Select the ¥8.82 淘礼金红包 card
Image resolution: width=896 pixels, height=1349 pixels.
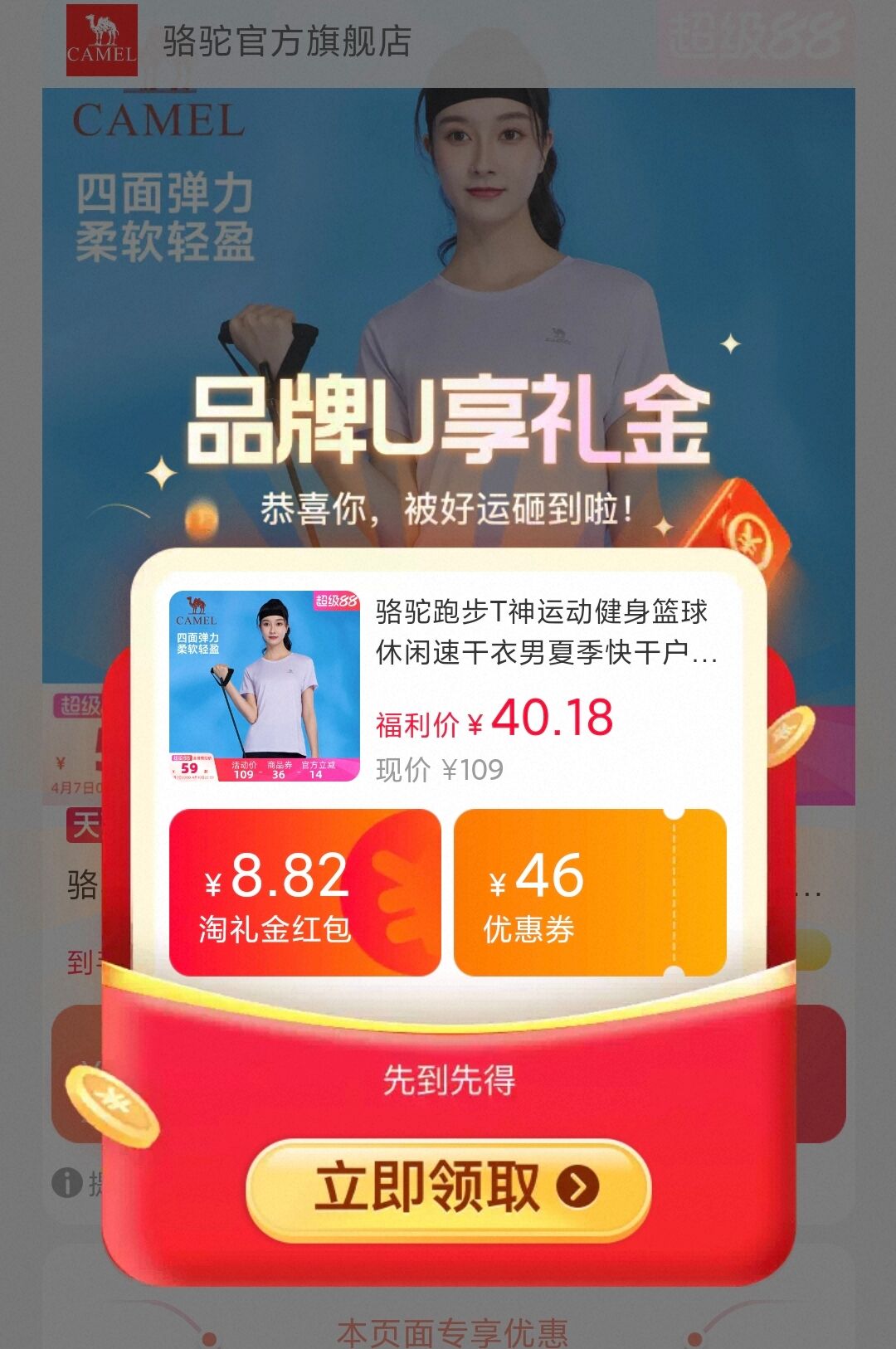304,893
